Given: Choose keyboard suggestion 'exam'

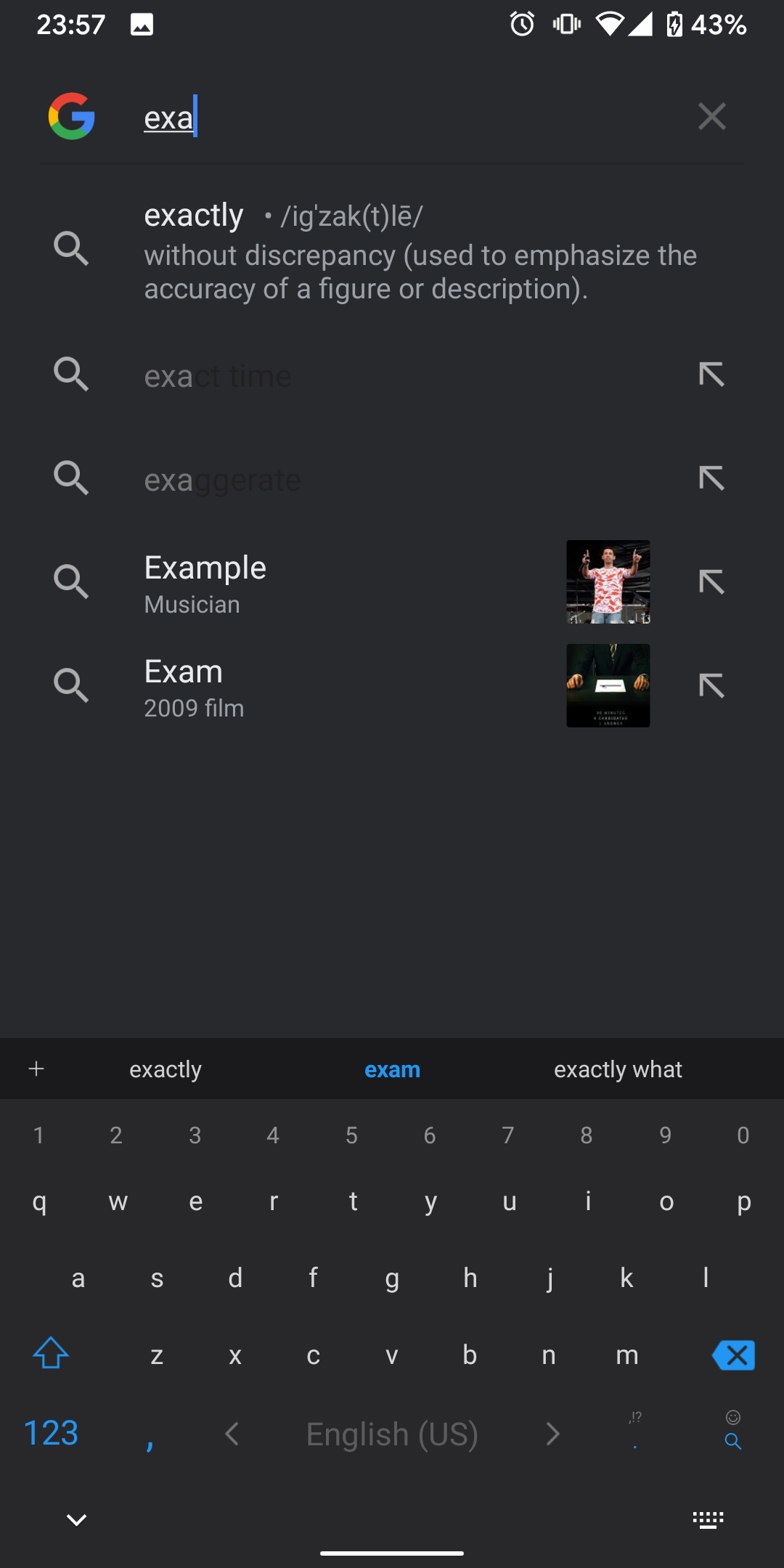Looking at the screenshot, I should click(x=392, y=1069).
